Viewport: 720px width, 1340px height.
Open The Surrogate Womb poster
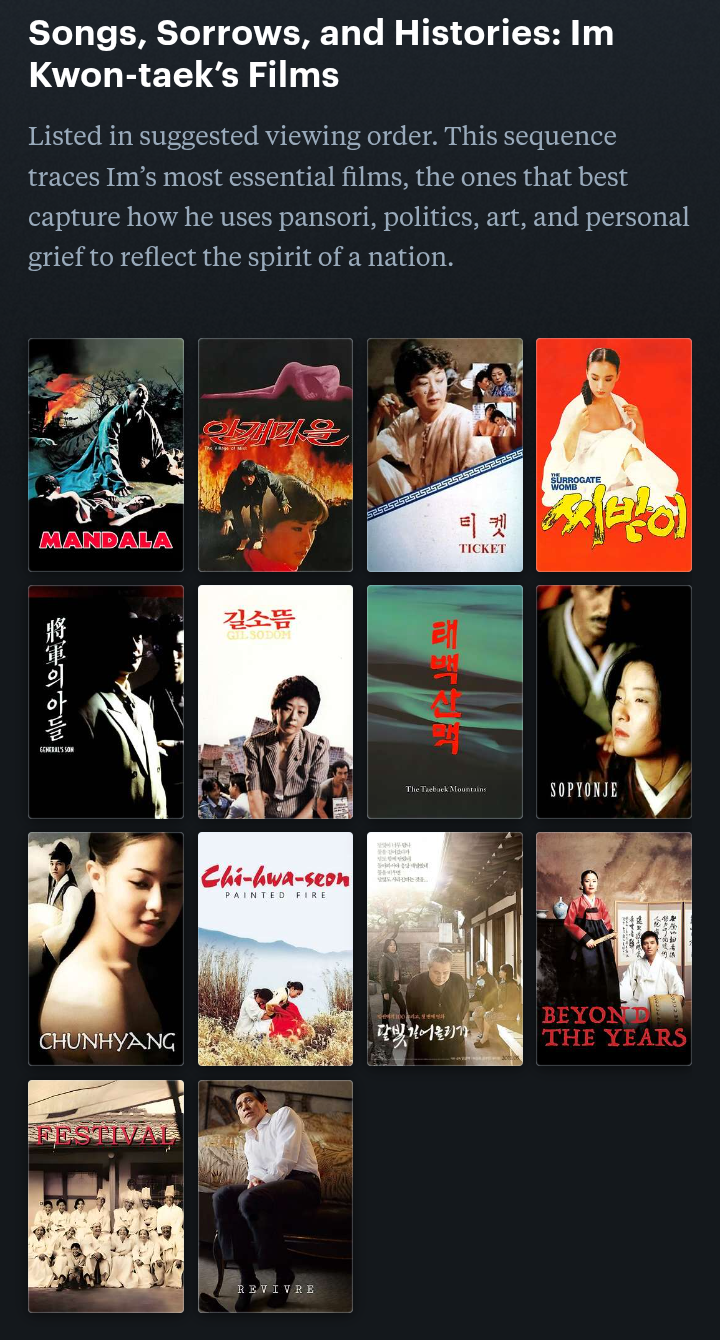614,455
